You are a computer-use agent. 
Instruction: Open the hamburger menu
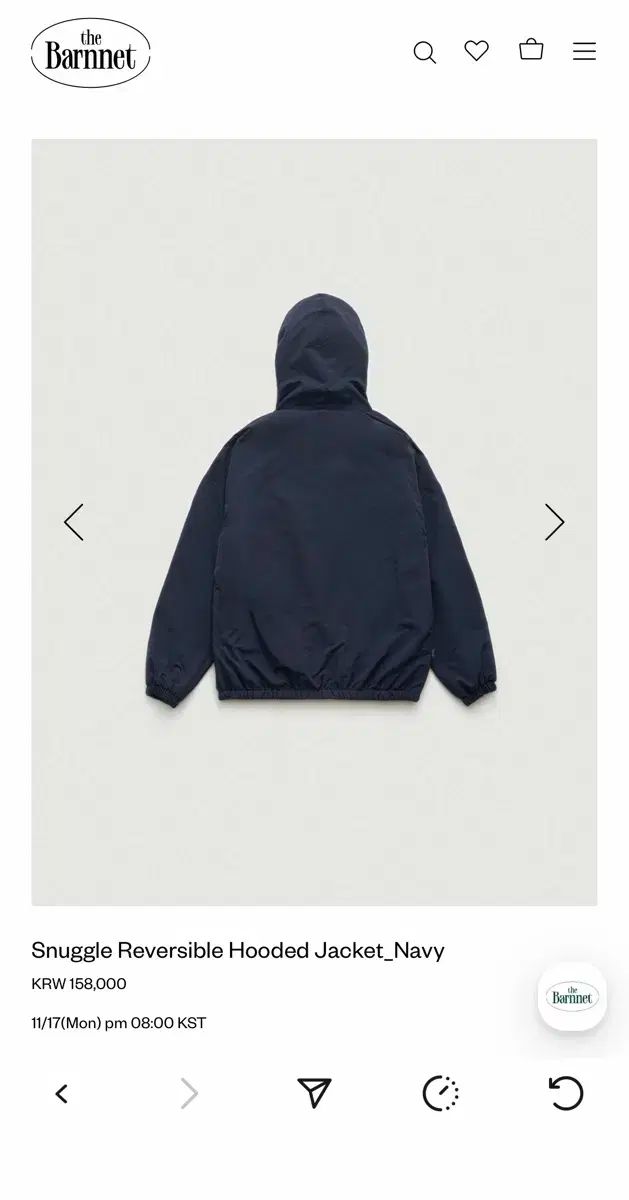pyautogui.click(x=584, y=52)
